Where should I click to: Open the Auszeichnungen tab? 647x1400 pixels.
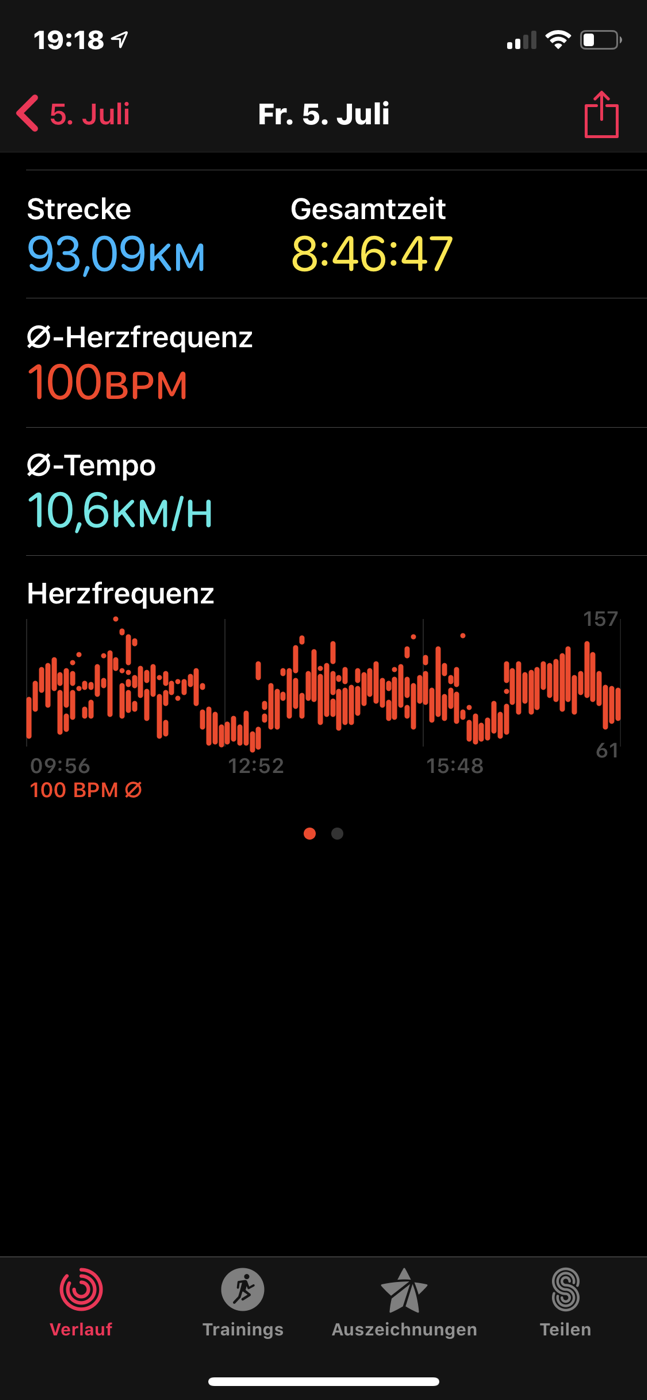point(404,1302)
